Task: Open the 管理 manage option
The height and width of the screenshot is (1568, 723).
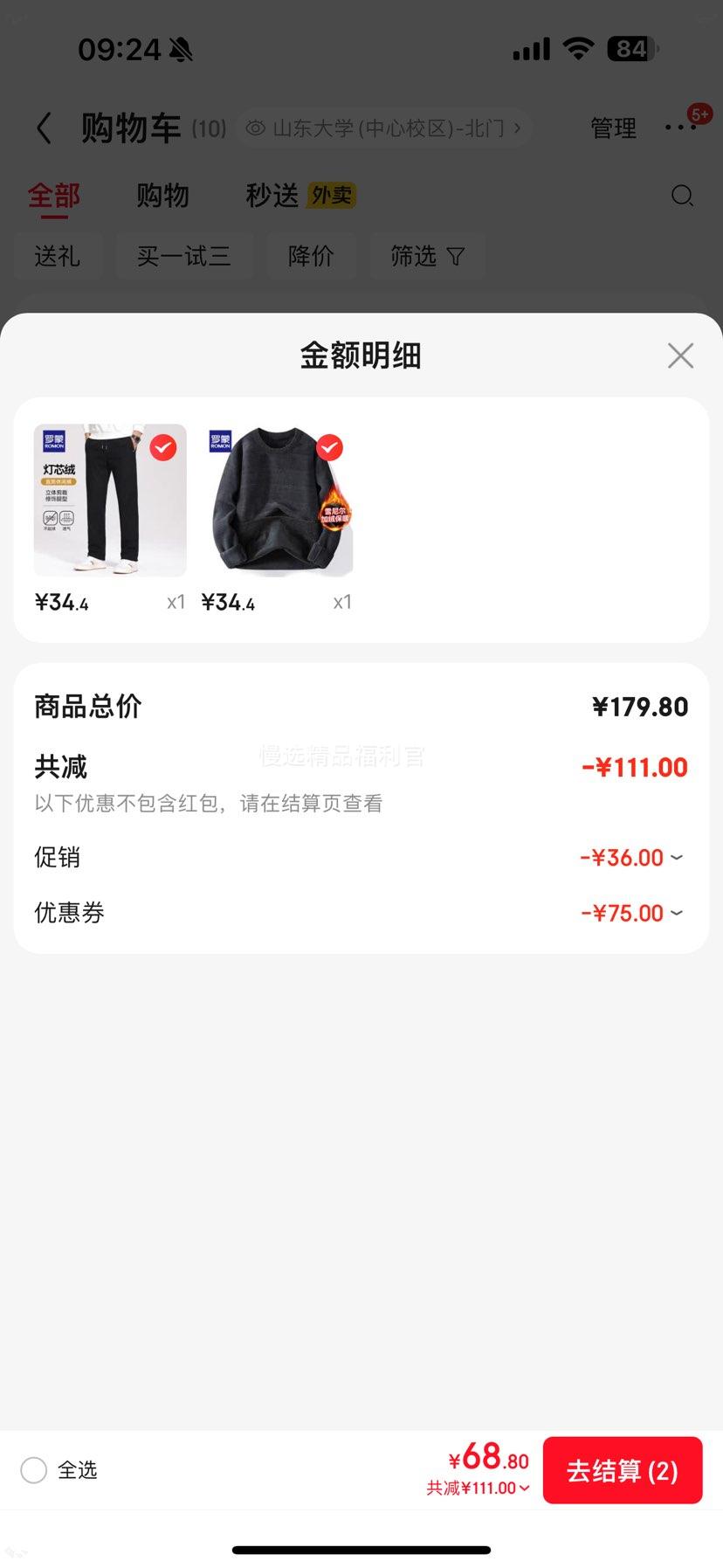Action: pyautogui.click(x=613, y=128)
